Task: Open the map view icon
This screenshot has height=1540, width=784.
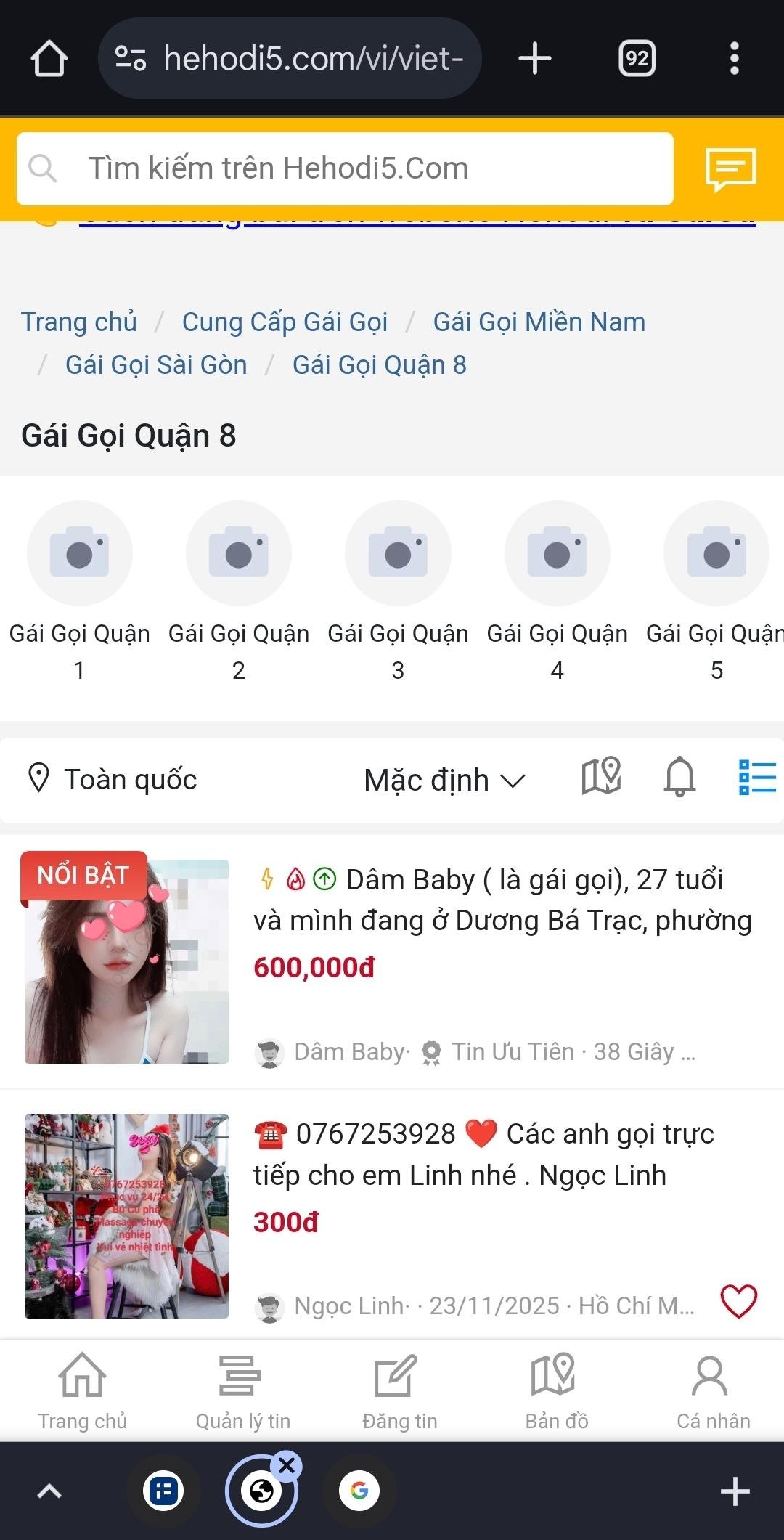Action: tap(601, 777)
